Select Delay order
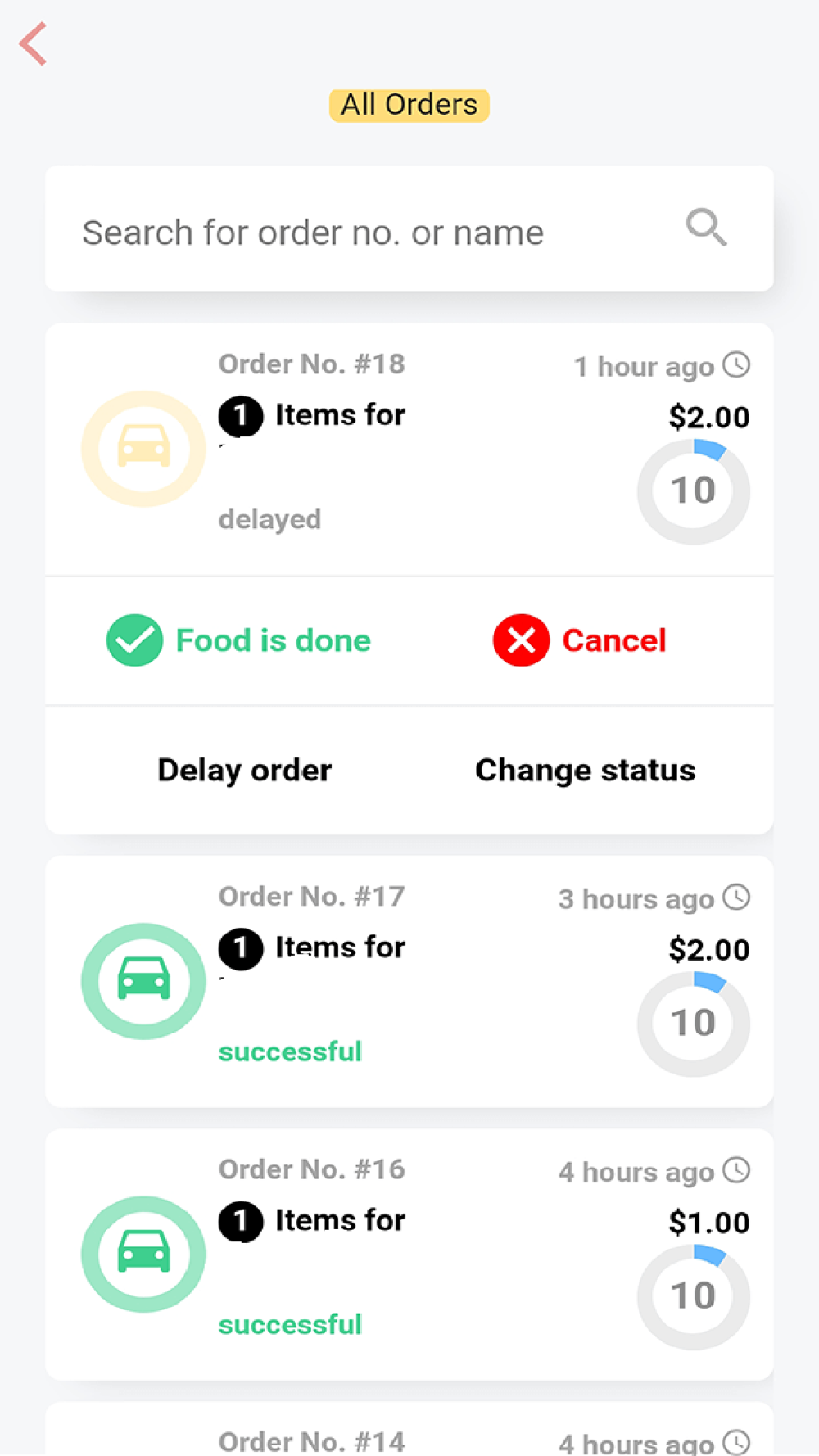819x1456 pixels. [x=244, y=770]
